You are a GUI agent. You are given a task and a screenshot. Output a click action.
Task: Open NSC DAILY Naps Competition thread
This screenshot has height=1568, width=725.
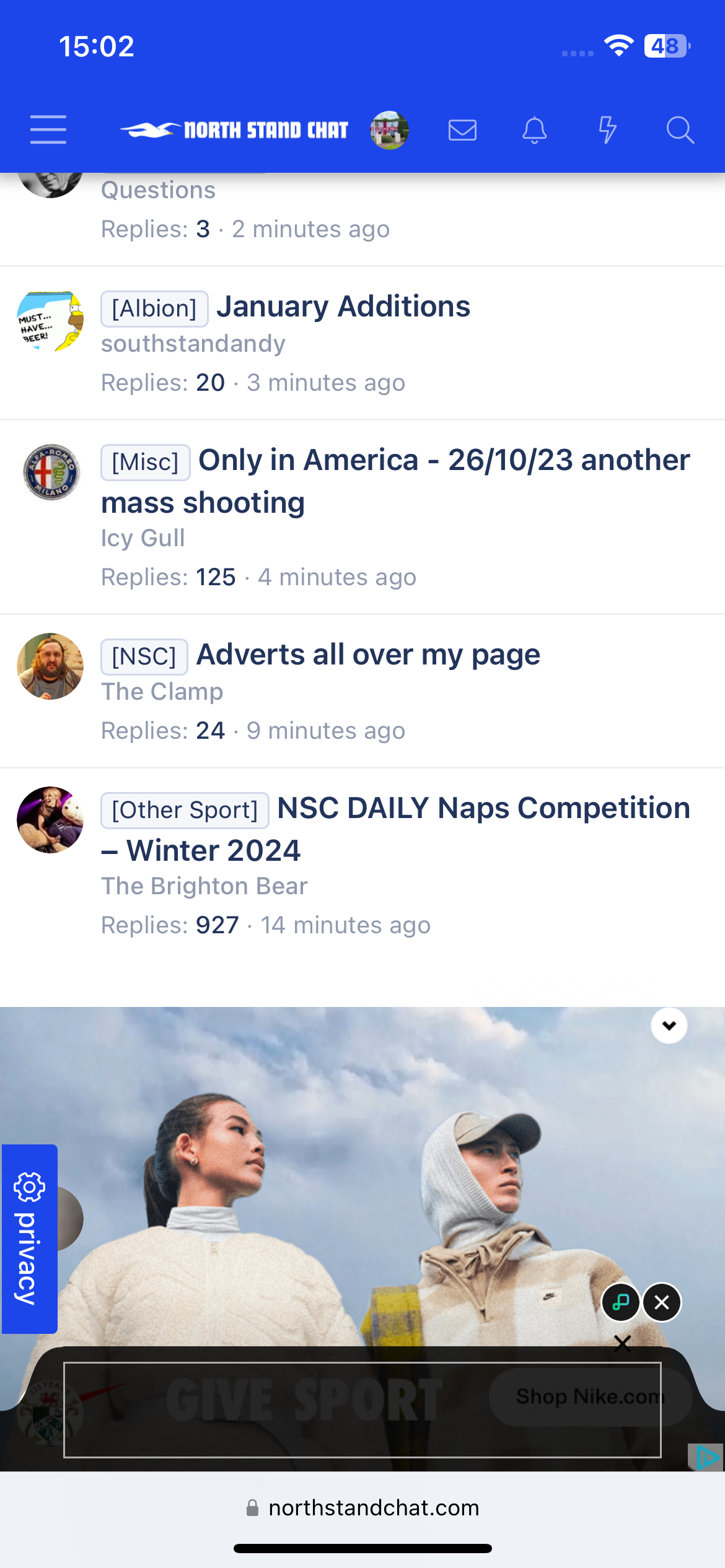pyautogui.click(x=395, y=829)
